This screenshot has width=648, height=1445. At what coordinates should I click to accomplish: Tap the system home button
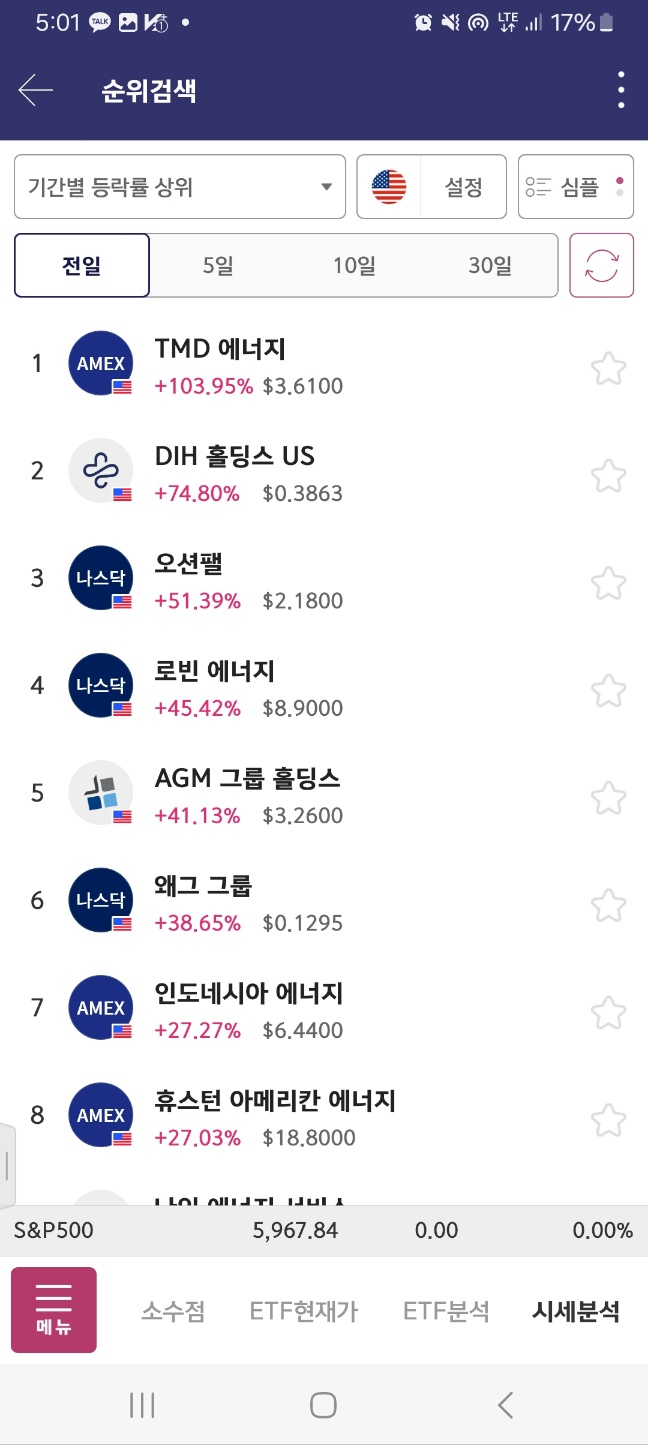[323, 1405]
